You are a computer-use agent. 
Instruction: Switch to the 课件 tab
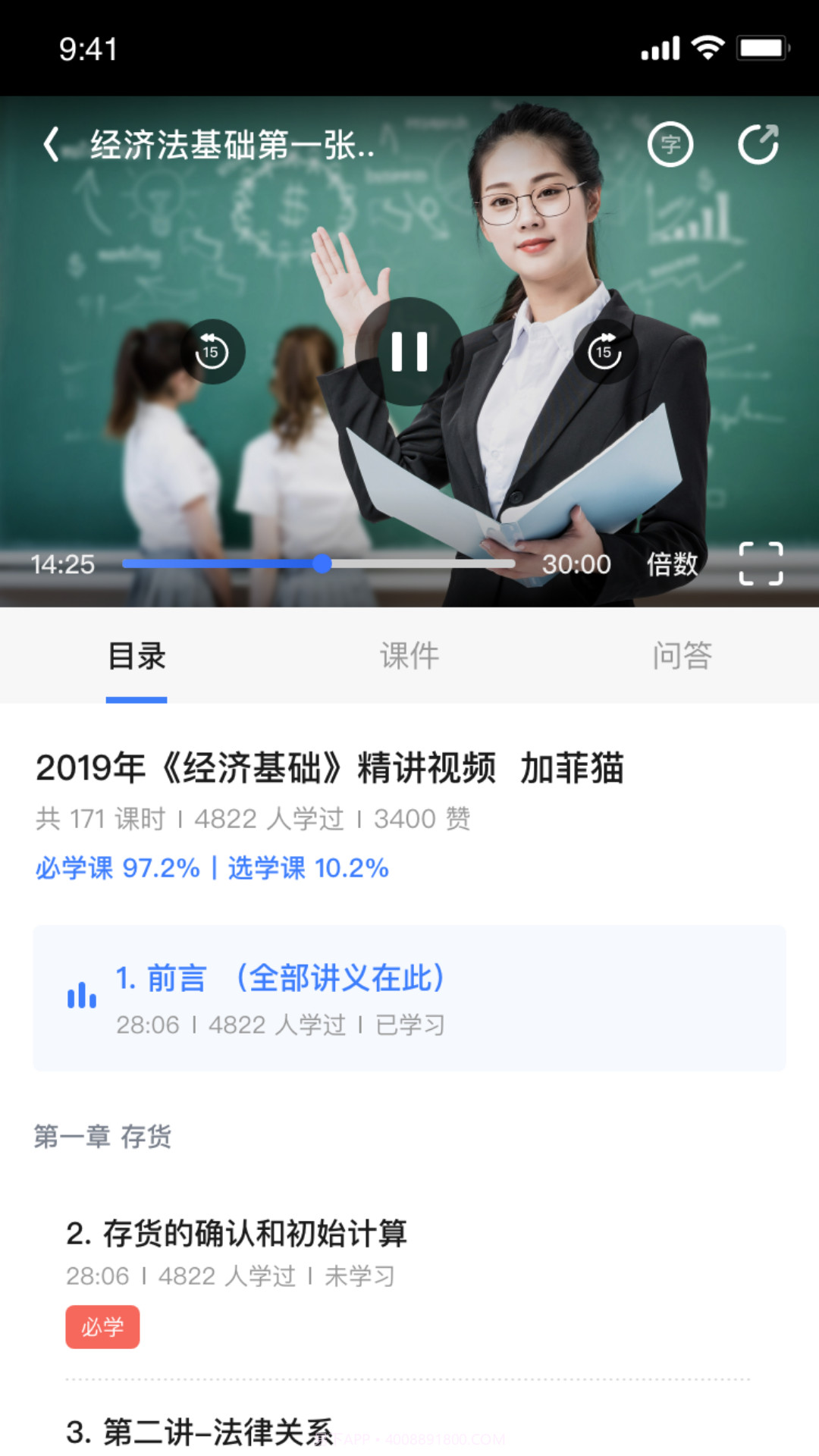coord(409,657)
